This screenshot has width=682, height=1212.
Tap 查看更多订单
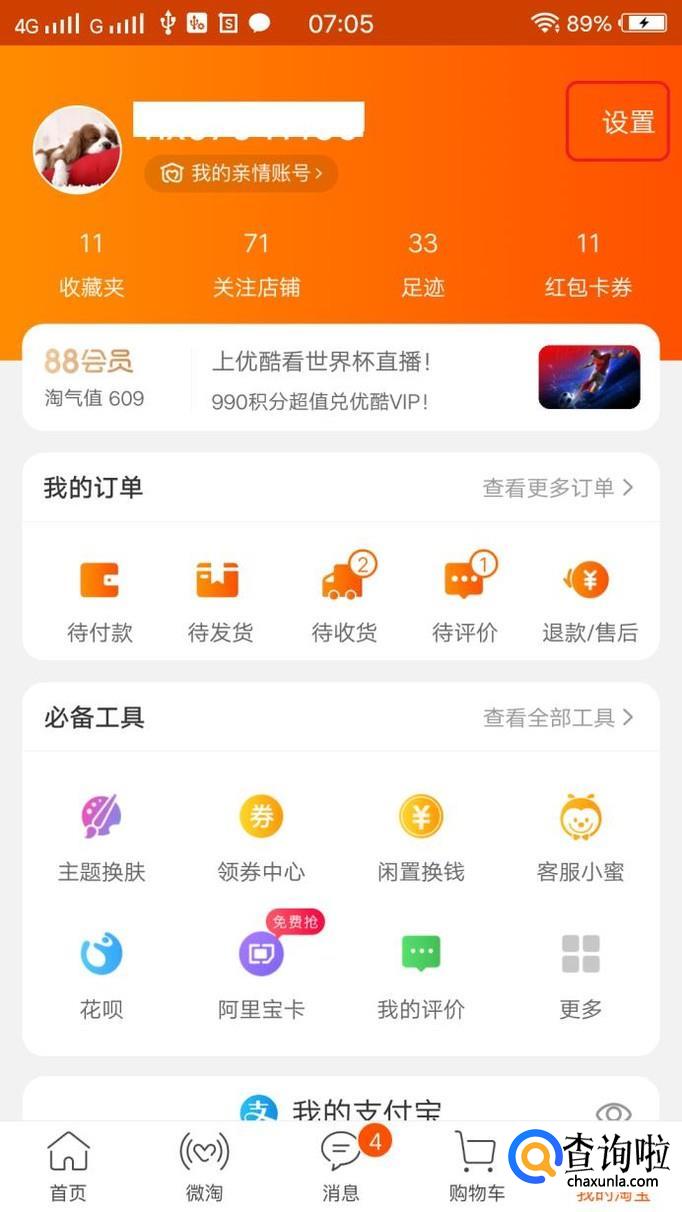click(558, 488)
